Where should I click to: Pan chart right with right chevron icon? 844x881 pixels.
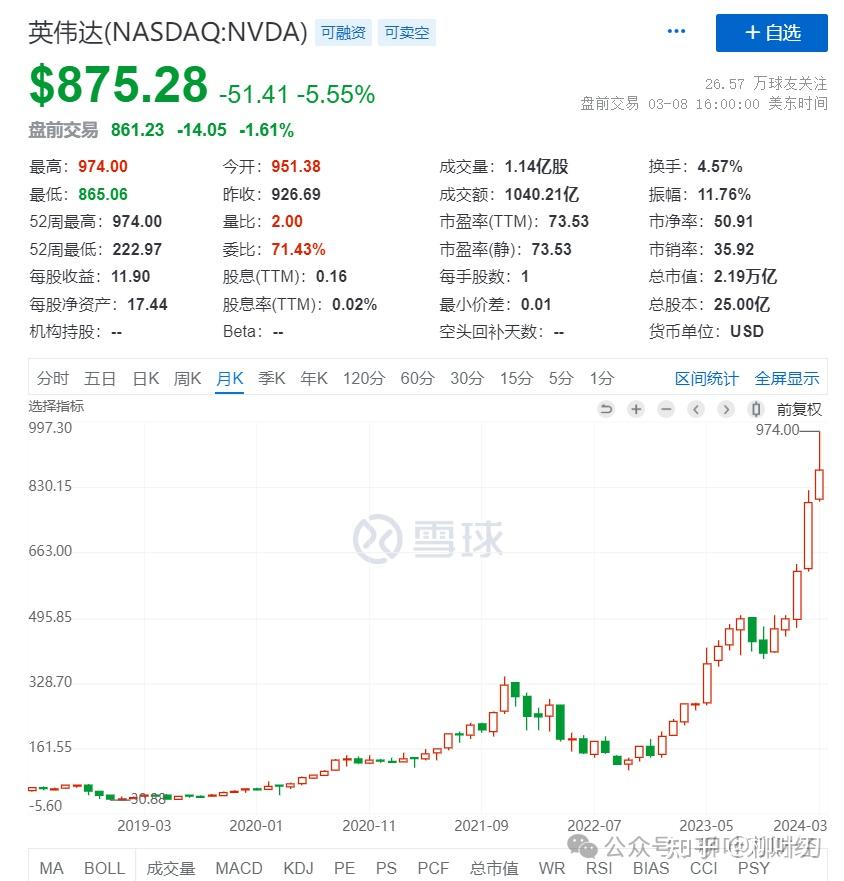[726, 409]
